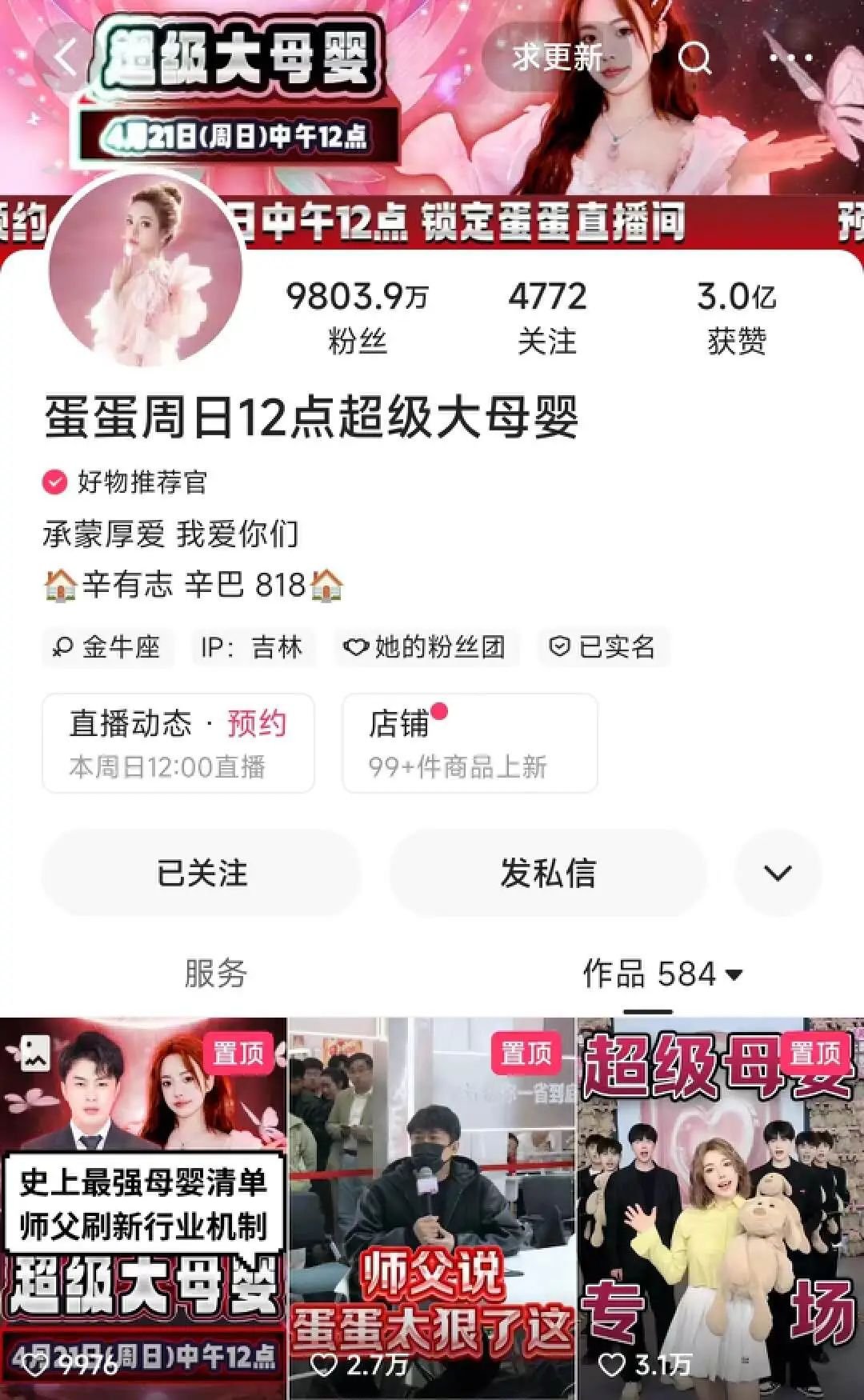
Task: Open pinned video 超级母婴专场
Action: coord(720,1208)
